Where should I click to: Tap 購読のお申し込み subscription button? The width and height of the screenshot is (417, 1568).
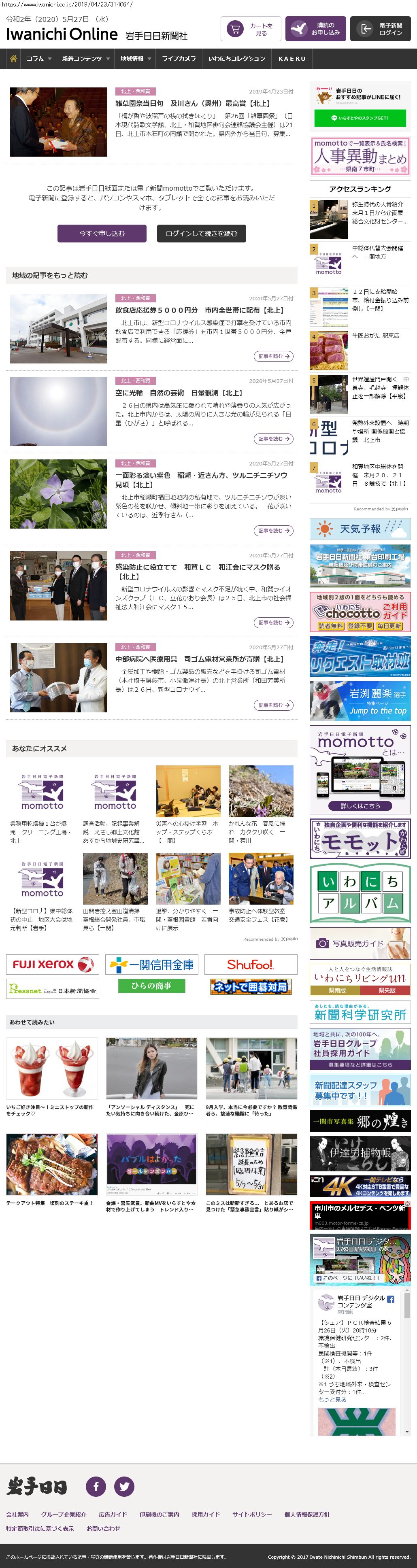tap(315, 29)
